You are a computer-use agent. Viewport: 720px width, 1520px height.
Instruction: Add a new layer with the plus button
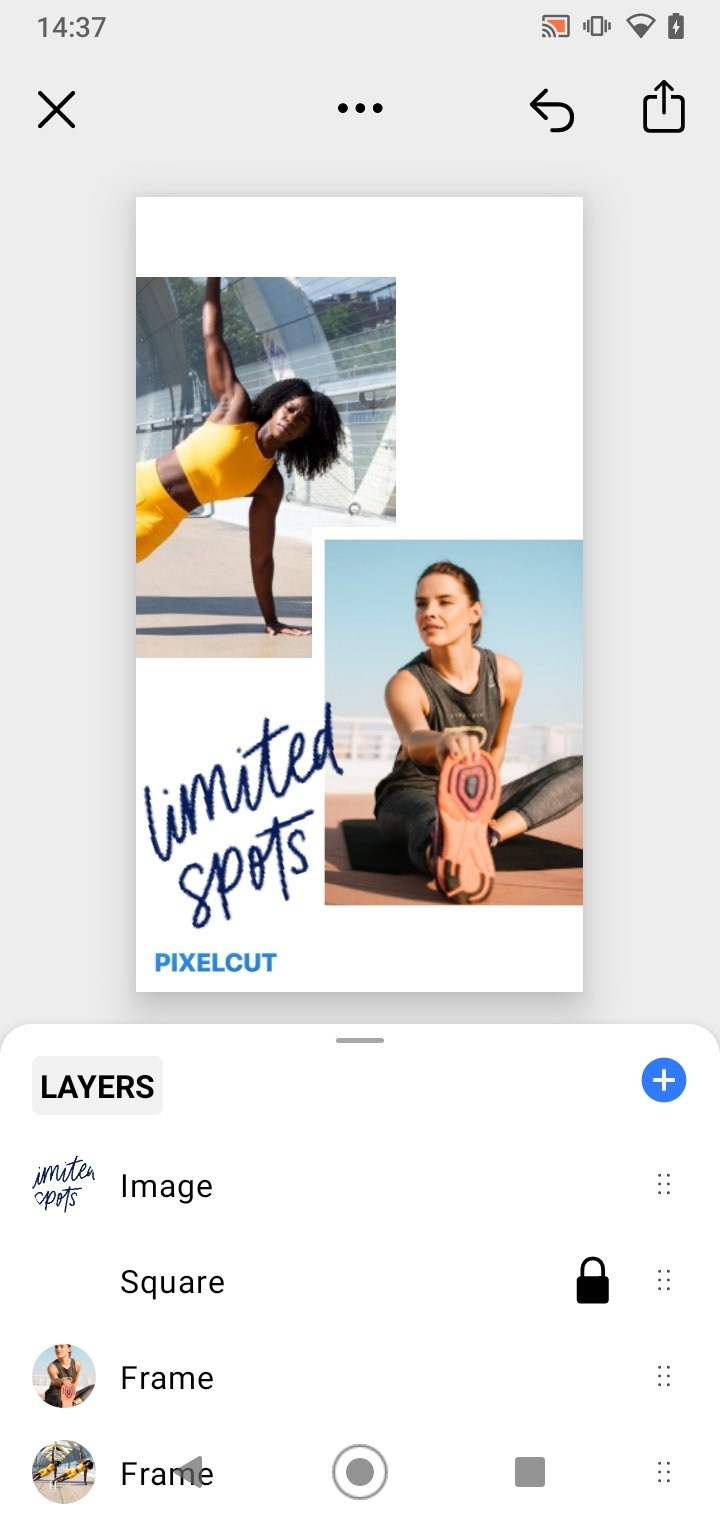pos(664,1080)
